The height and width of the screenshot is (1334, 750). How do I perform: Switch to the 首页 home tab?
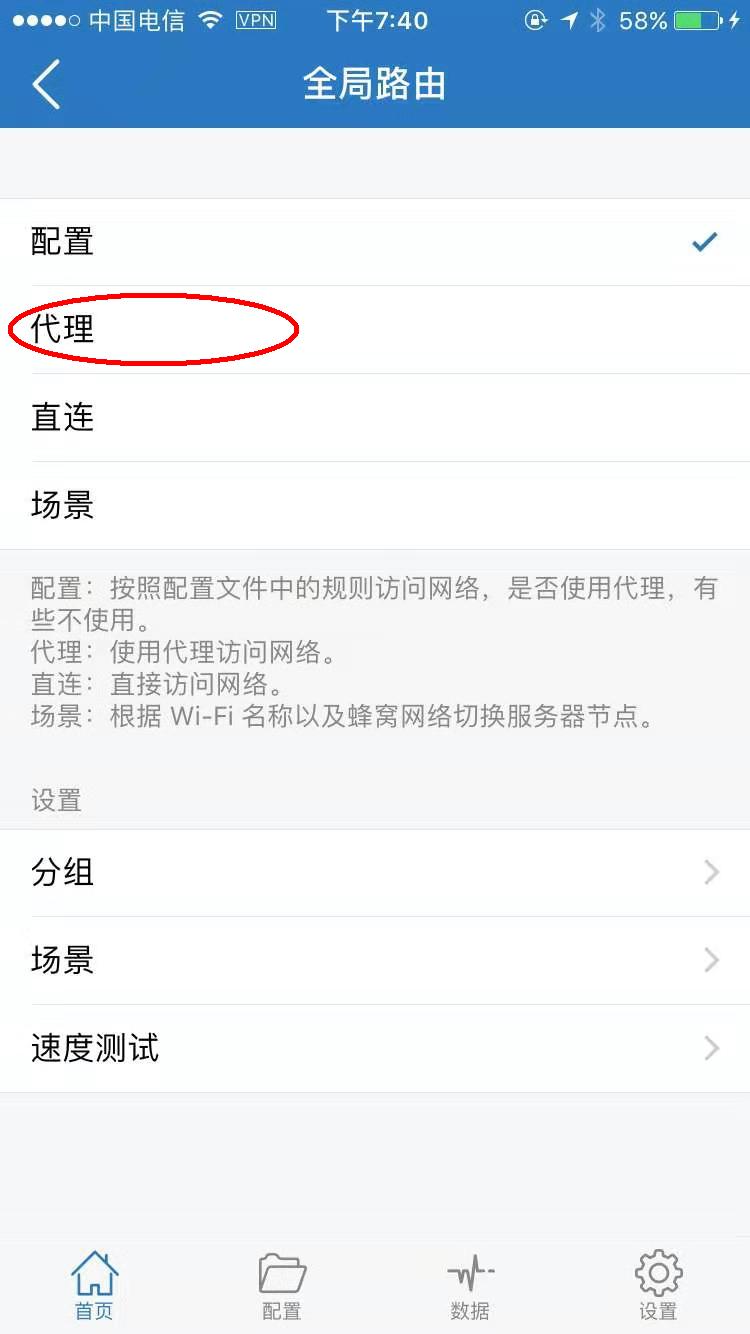tap(94, 1285)
